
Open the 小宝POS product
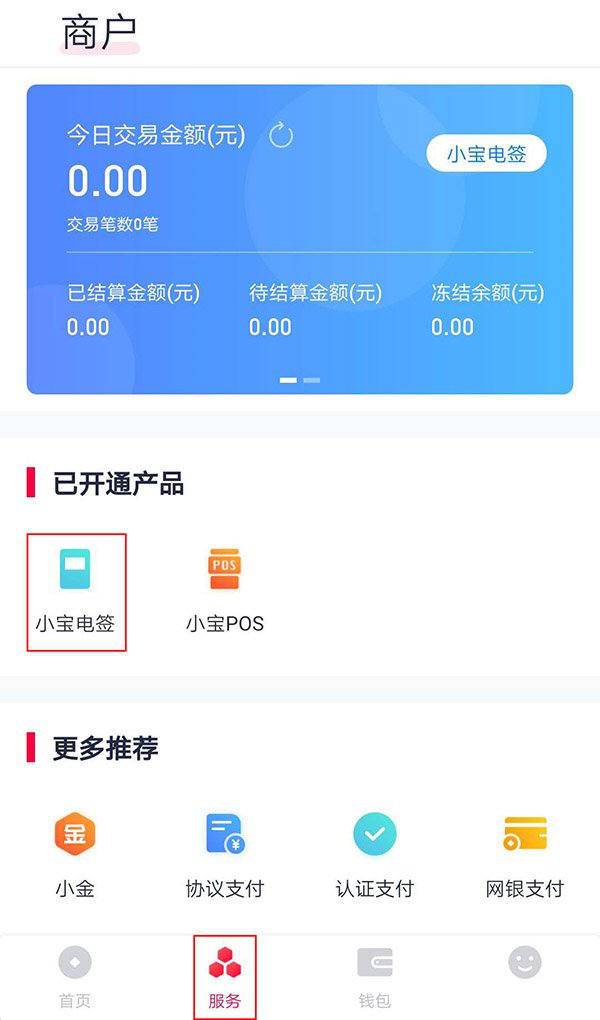(225, 591)
